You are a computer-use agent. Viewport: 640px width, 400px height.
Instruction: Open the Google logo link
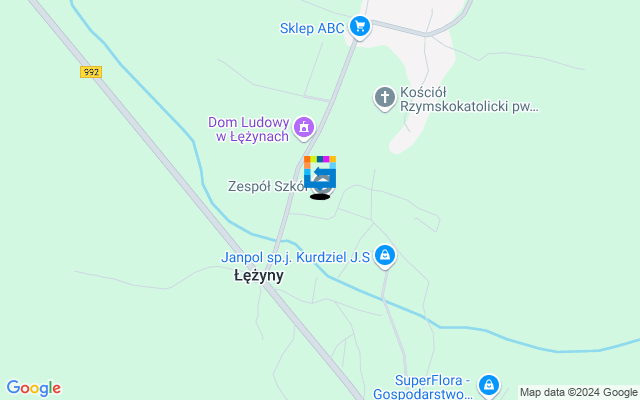[x=33, y=388]
